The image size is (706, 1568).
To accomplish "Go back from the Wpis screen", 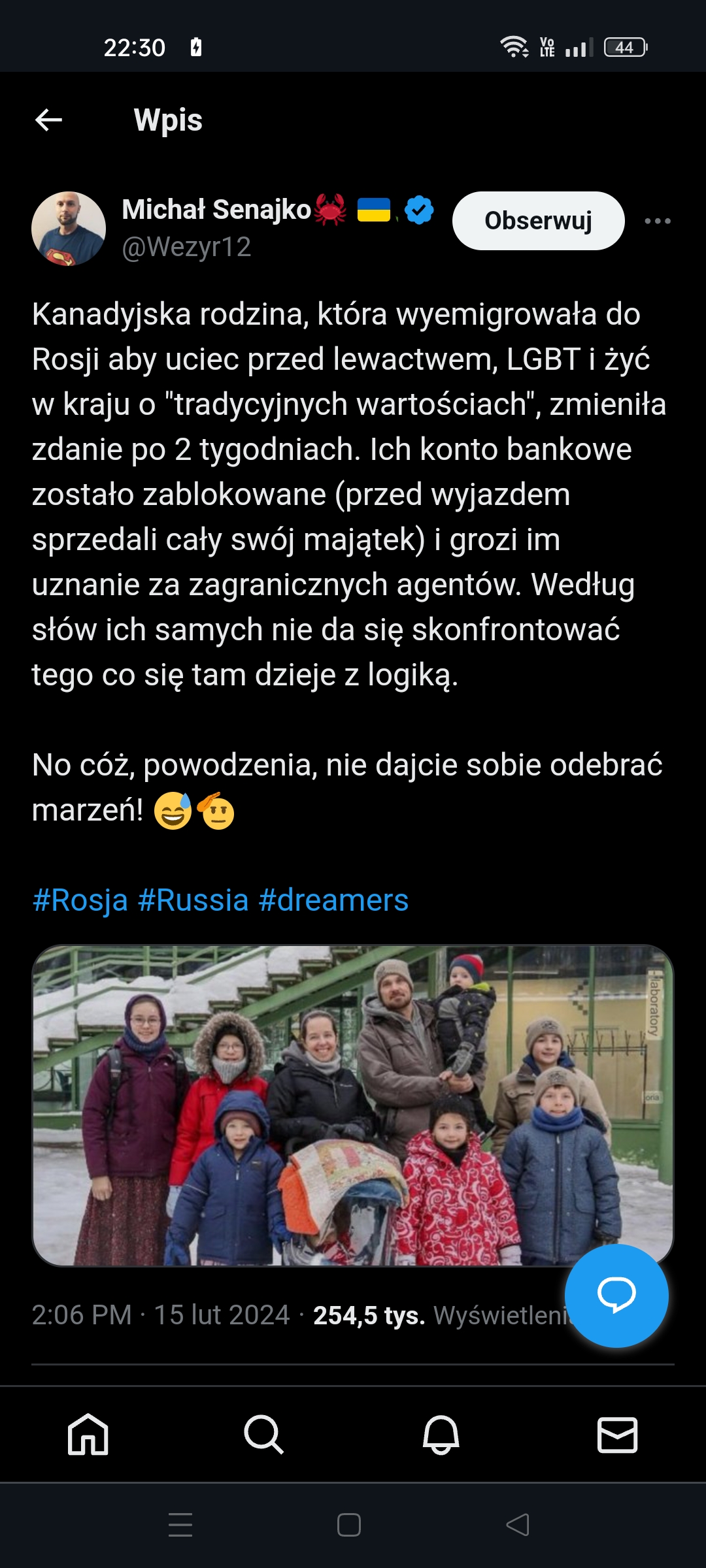I will 48,120.
